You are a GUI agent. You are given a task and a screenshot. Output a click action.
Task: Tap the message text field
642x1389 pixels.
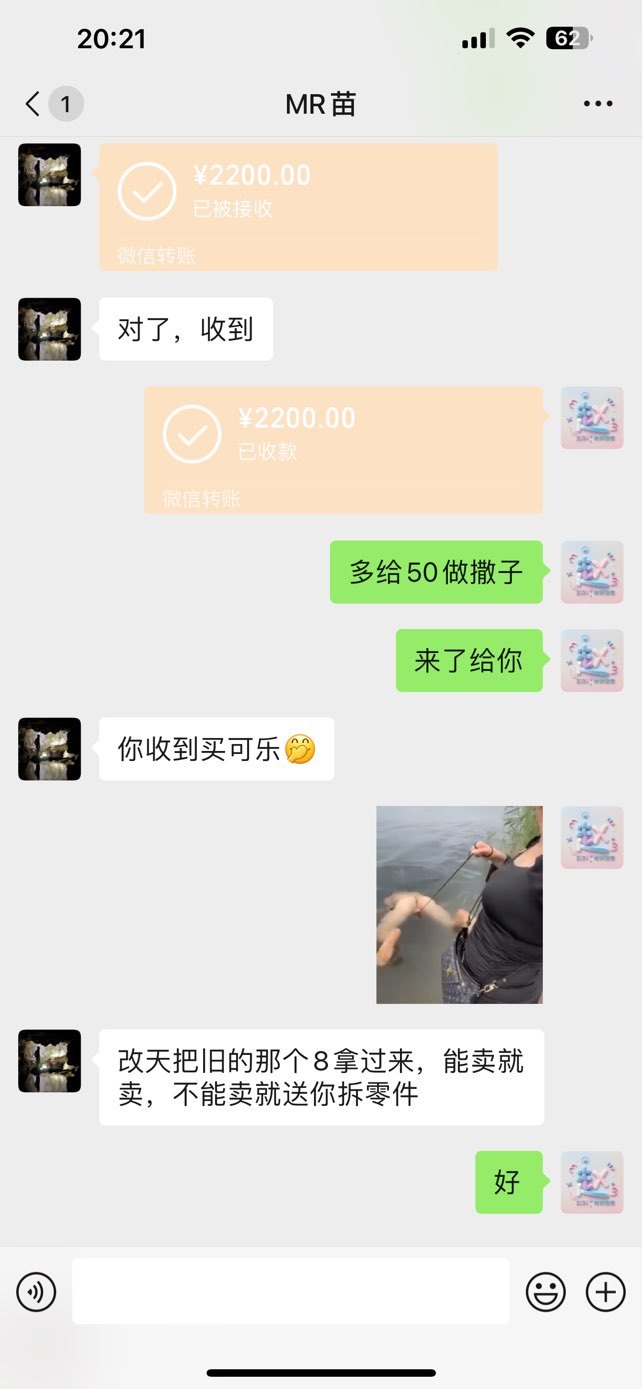291,1291
